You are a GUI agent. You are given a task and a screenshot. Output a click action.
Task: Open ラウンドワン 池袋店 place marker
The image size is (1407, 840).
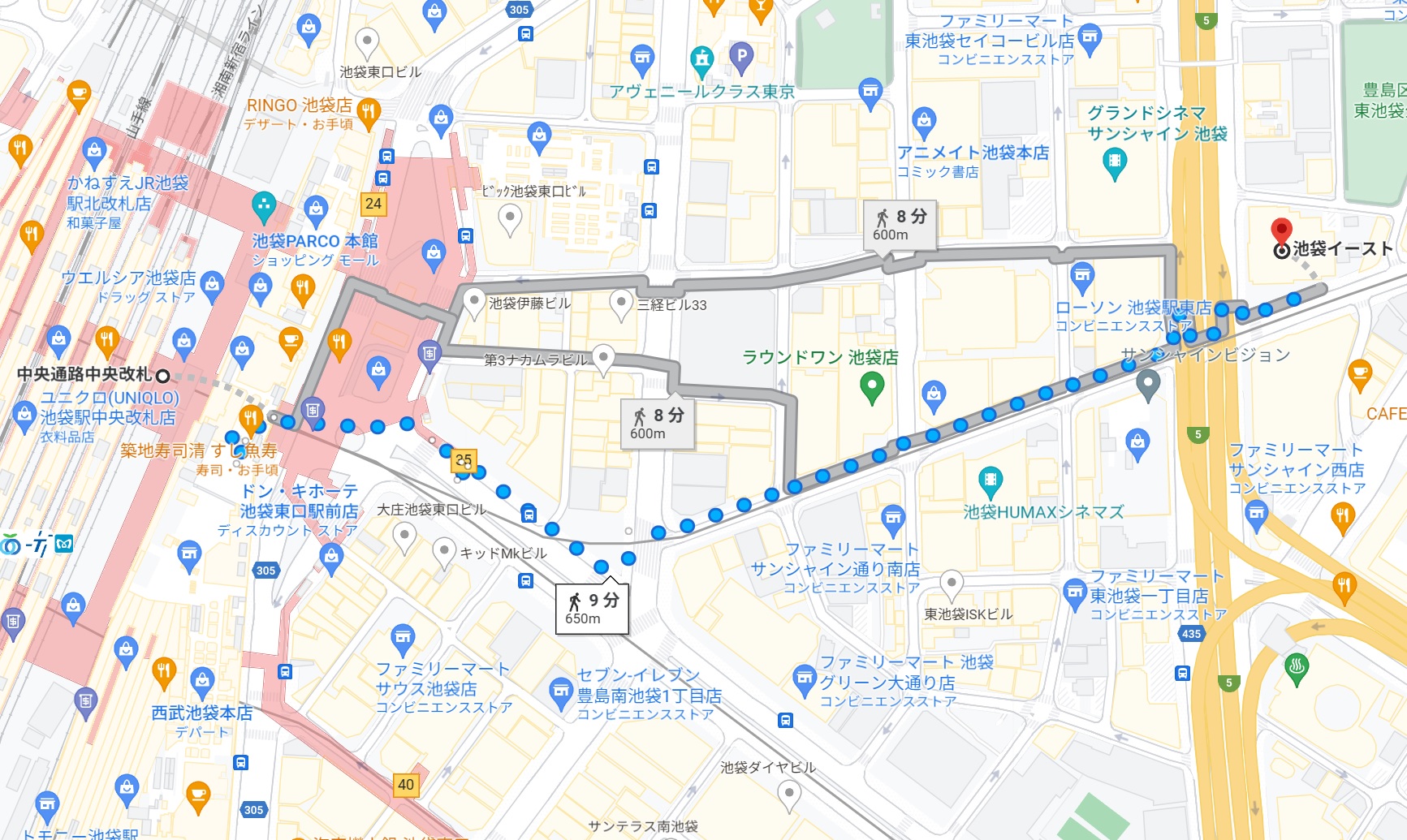(x=871, y=387)
